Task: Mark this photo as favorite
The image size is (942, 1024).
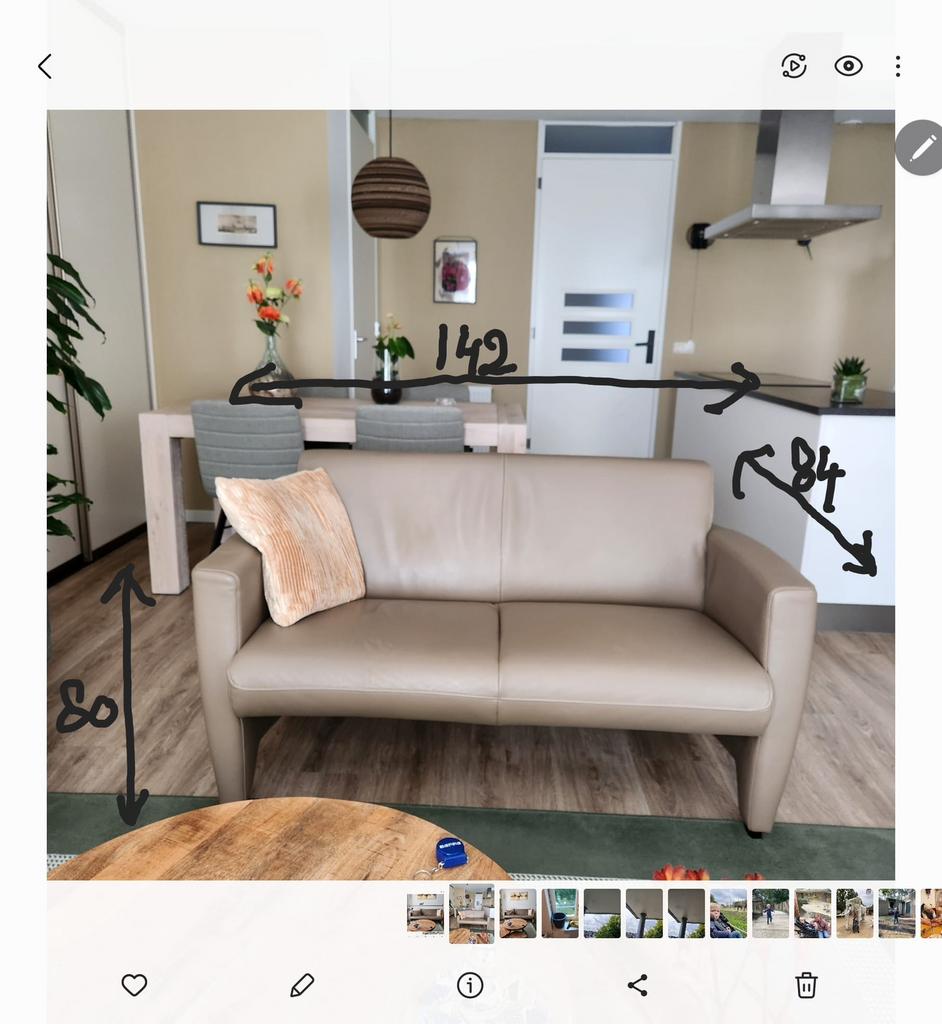Action: [x=134, y=985]
